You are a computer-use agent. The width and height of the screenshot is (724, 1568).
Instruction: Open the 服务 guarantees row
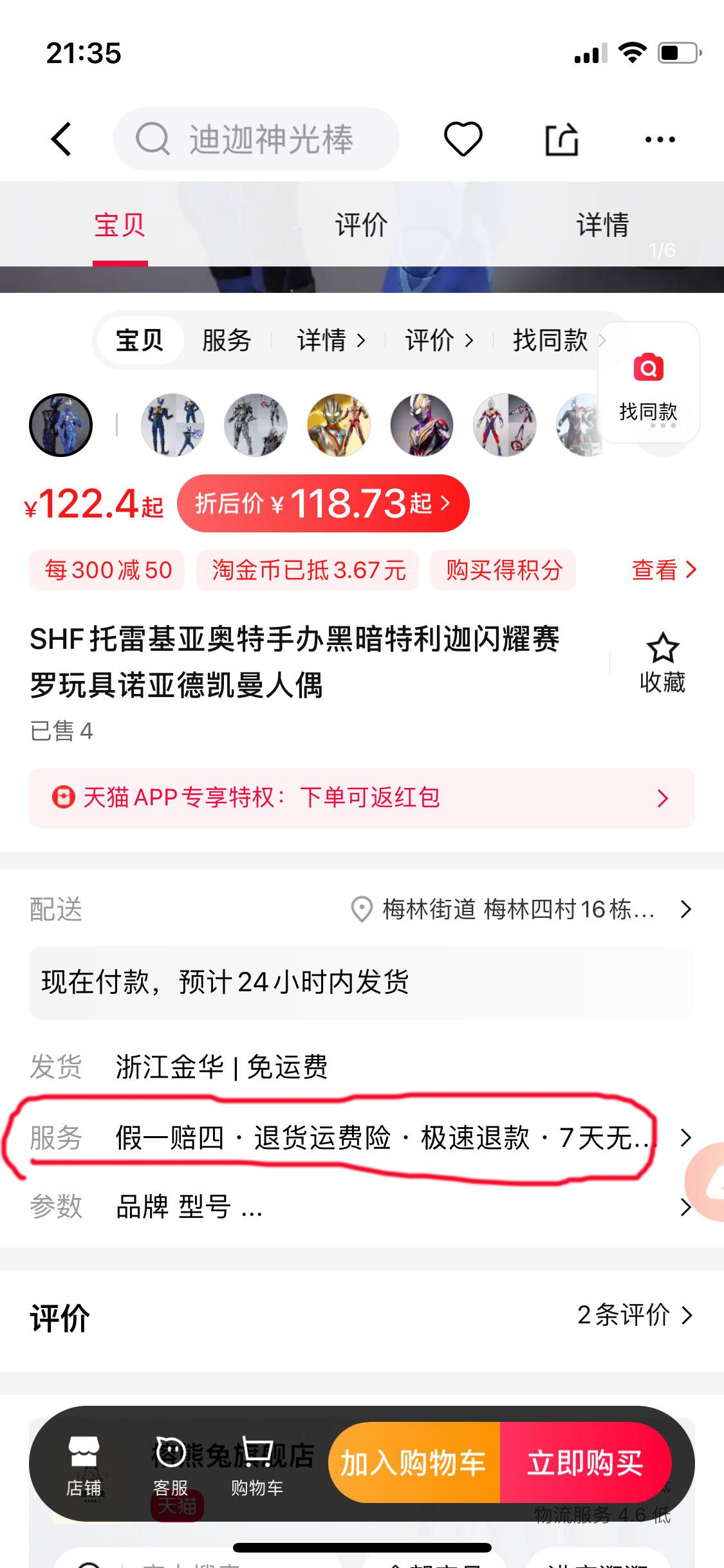coord(386,1137)
